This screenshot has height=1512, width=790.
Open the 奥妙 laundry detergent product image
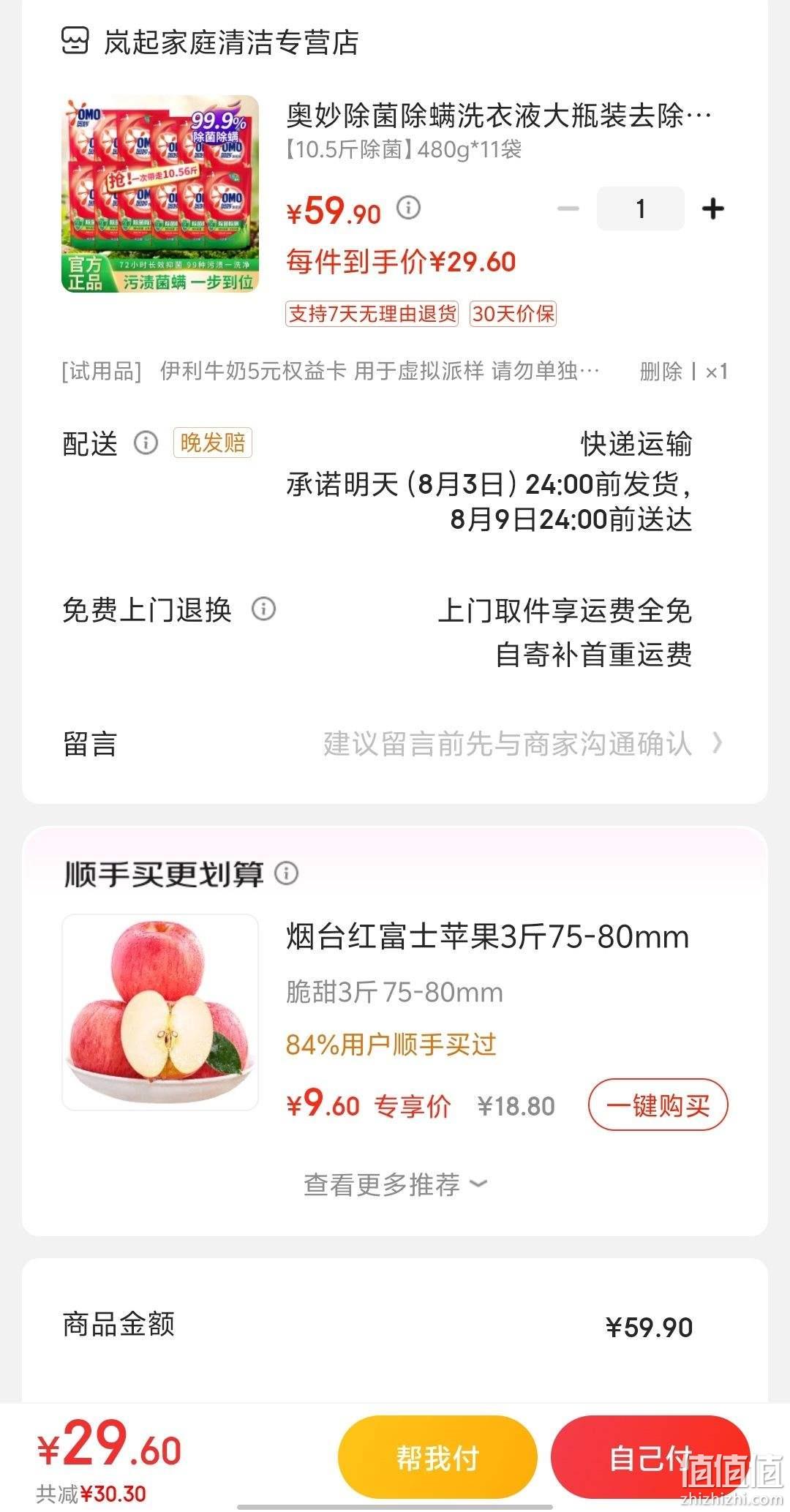pos(160,194)
